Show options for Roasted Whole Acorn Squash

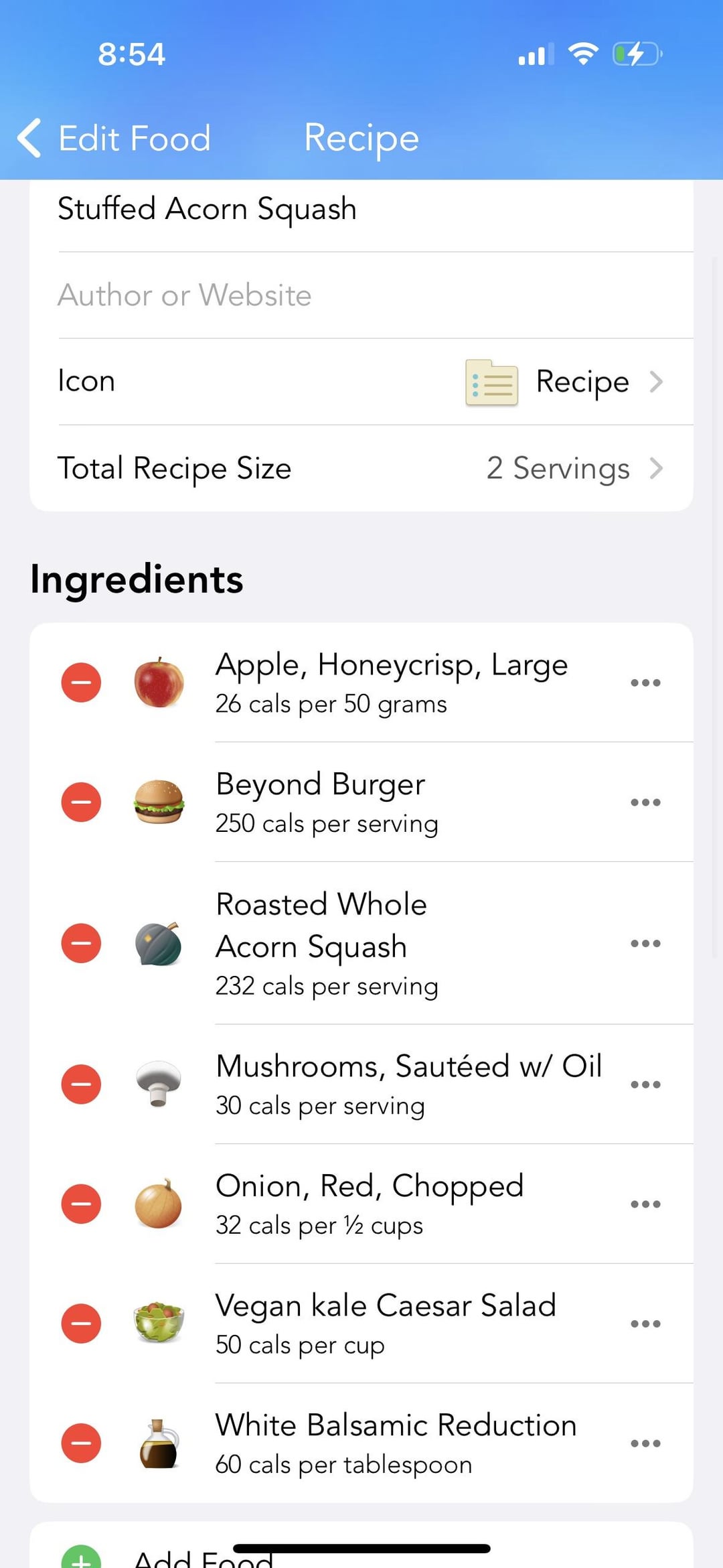[x=645, y=943]
